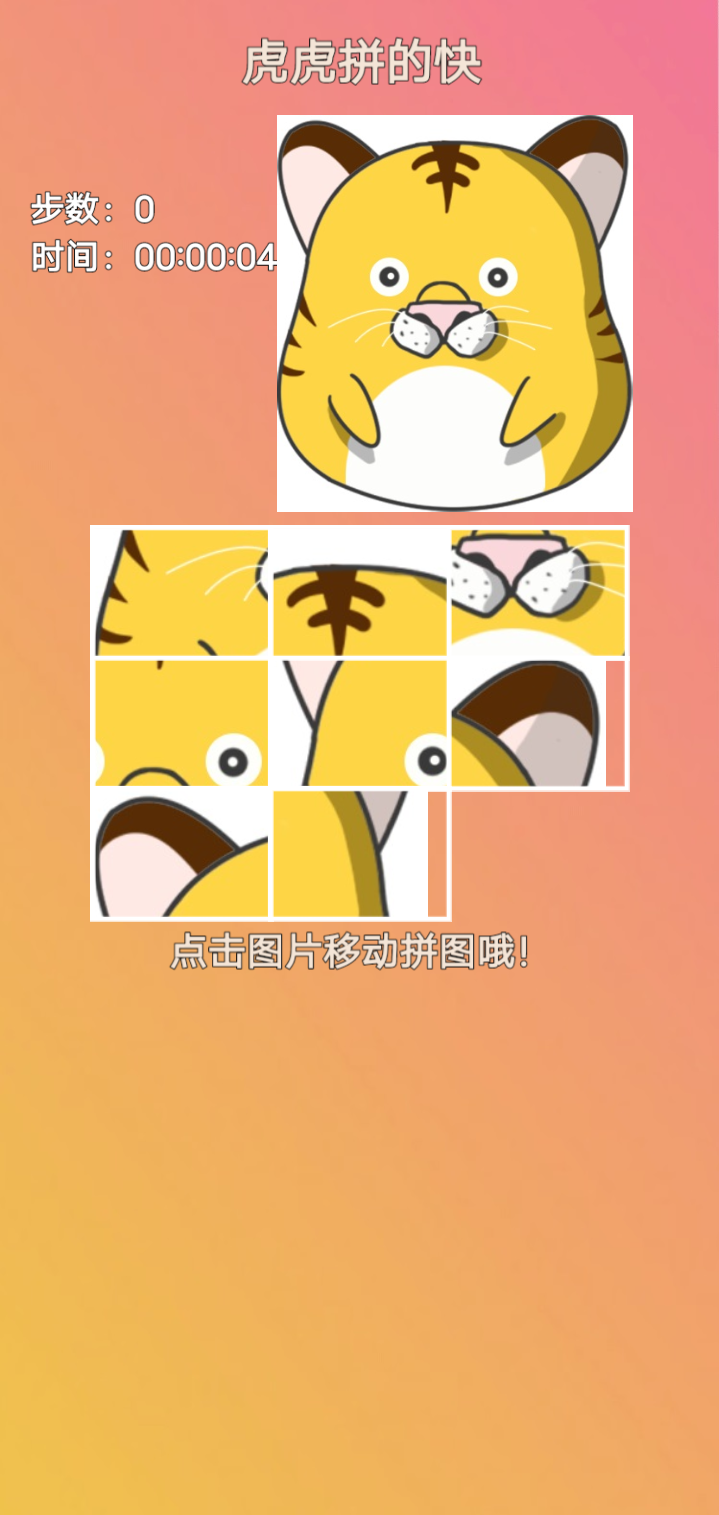Image resolution: width=719 pixels, height=1515 pixels.
Task: Tap the yellow tile with eye and nose top
Action: point(181,723)
